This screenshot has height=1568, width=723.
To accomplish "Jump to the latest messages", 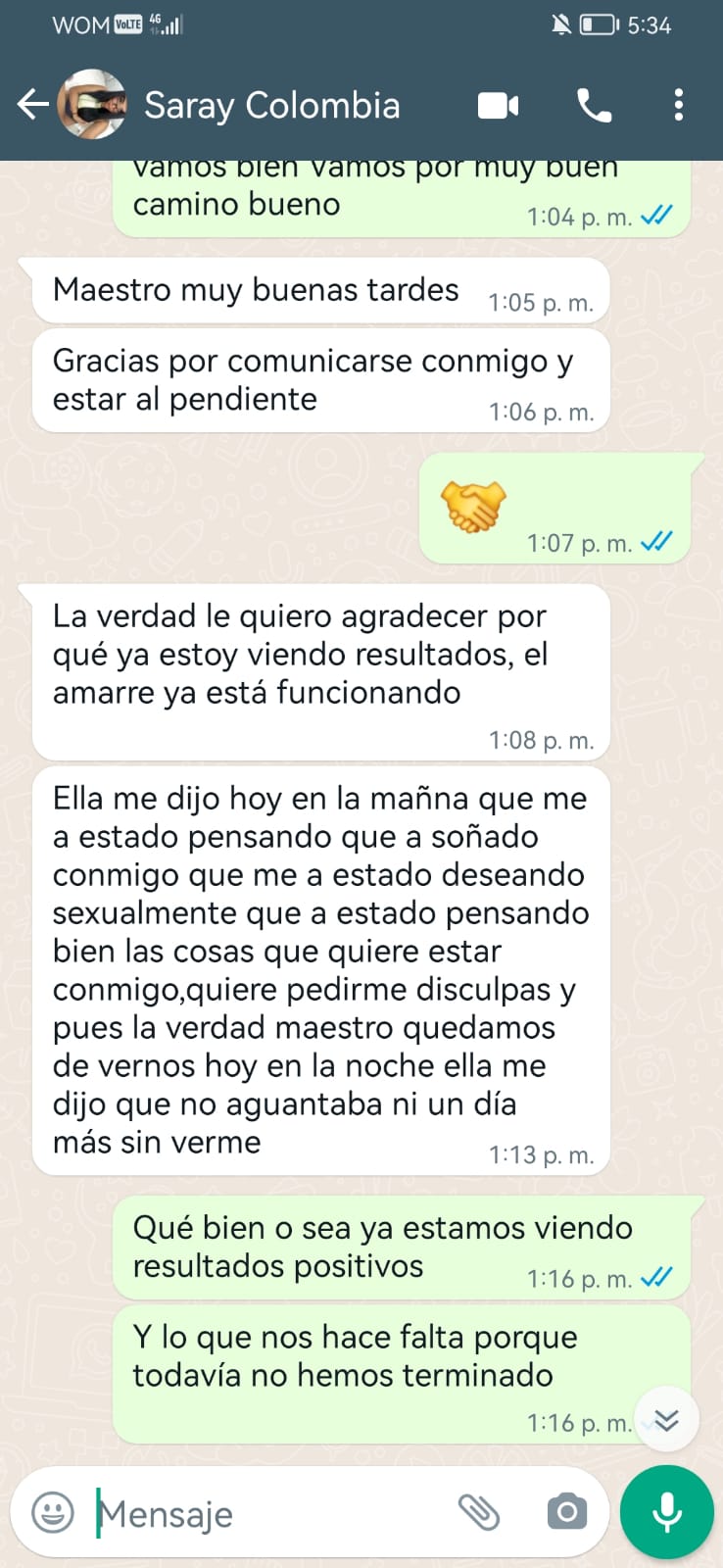I will pos(666,1420).
